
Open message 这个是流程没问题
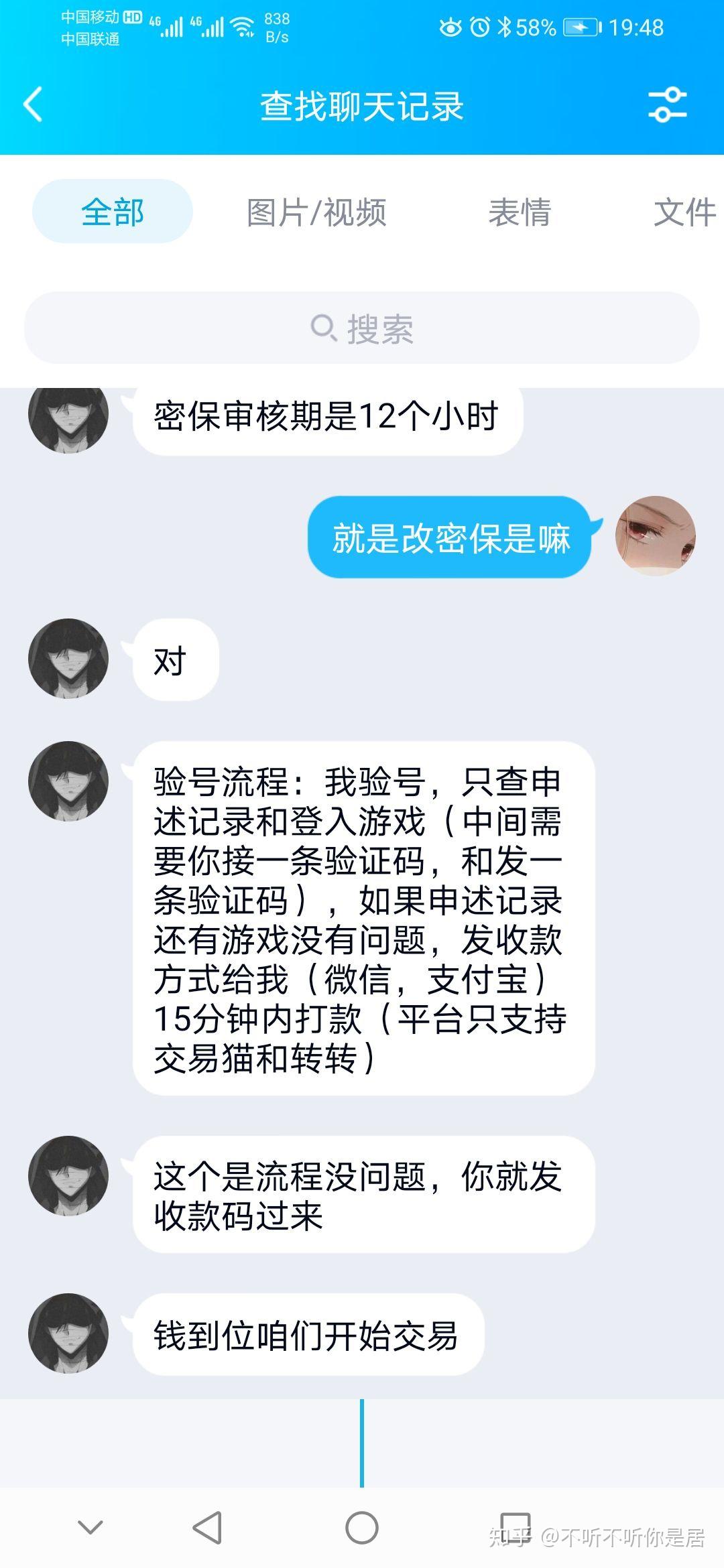[363, 1195]
